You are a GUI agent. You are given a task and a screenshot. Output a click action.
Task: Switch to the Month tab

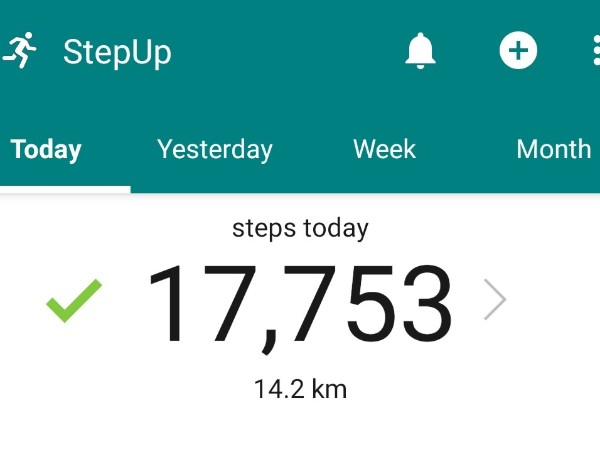click(x=553, y=150)
